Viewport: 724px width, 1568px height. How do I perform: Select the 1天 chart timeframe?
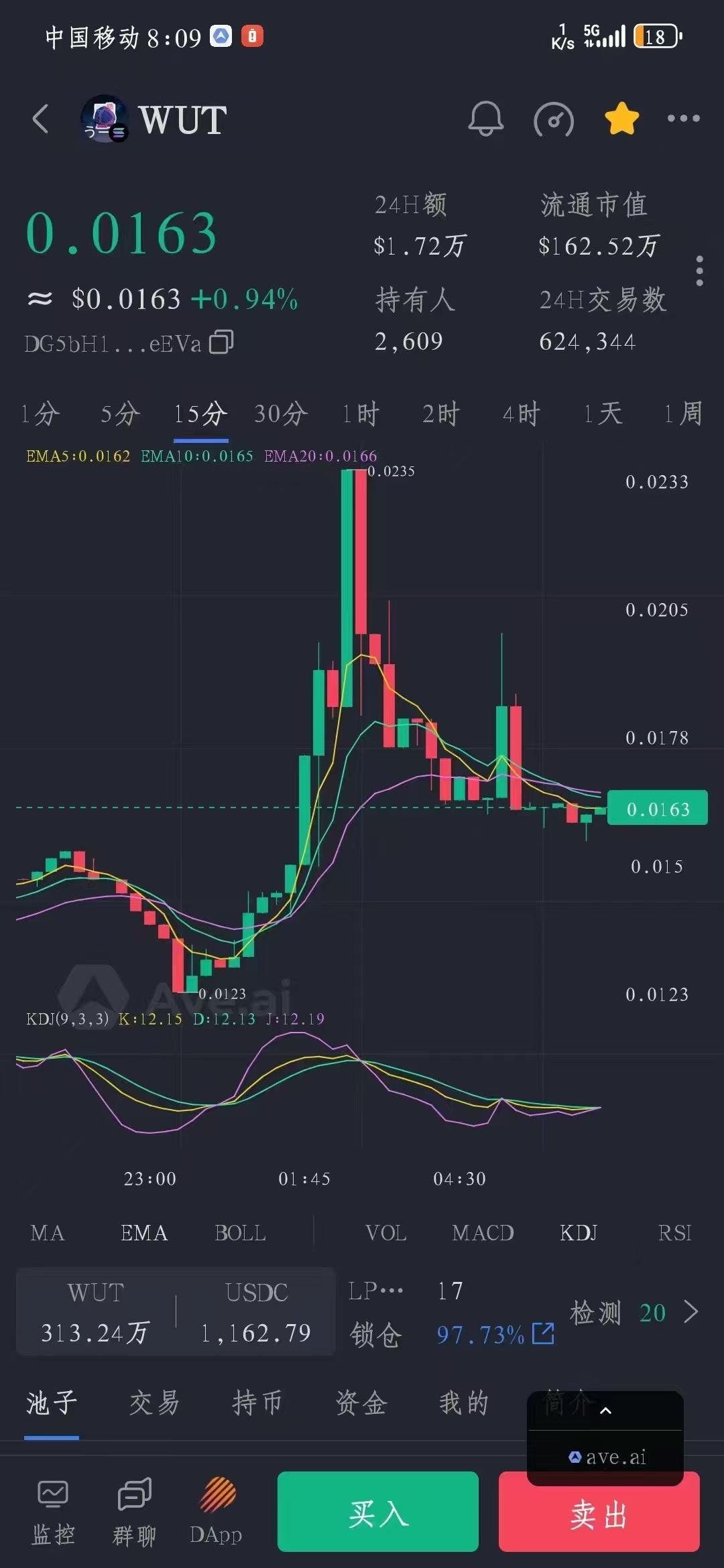click(602, 413)
